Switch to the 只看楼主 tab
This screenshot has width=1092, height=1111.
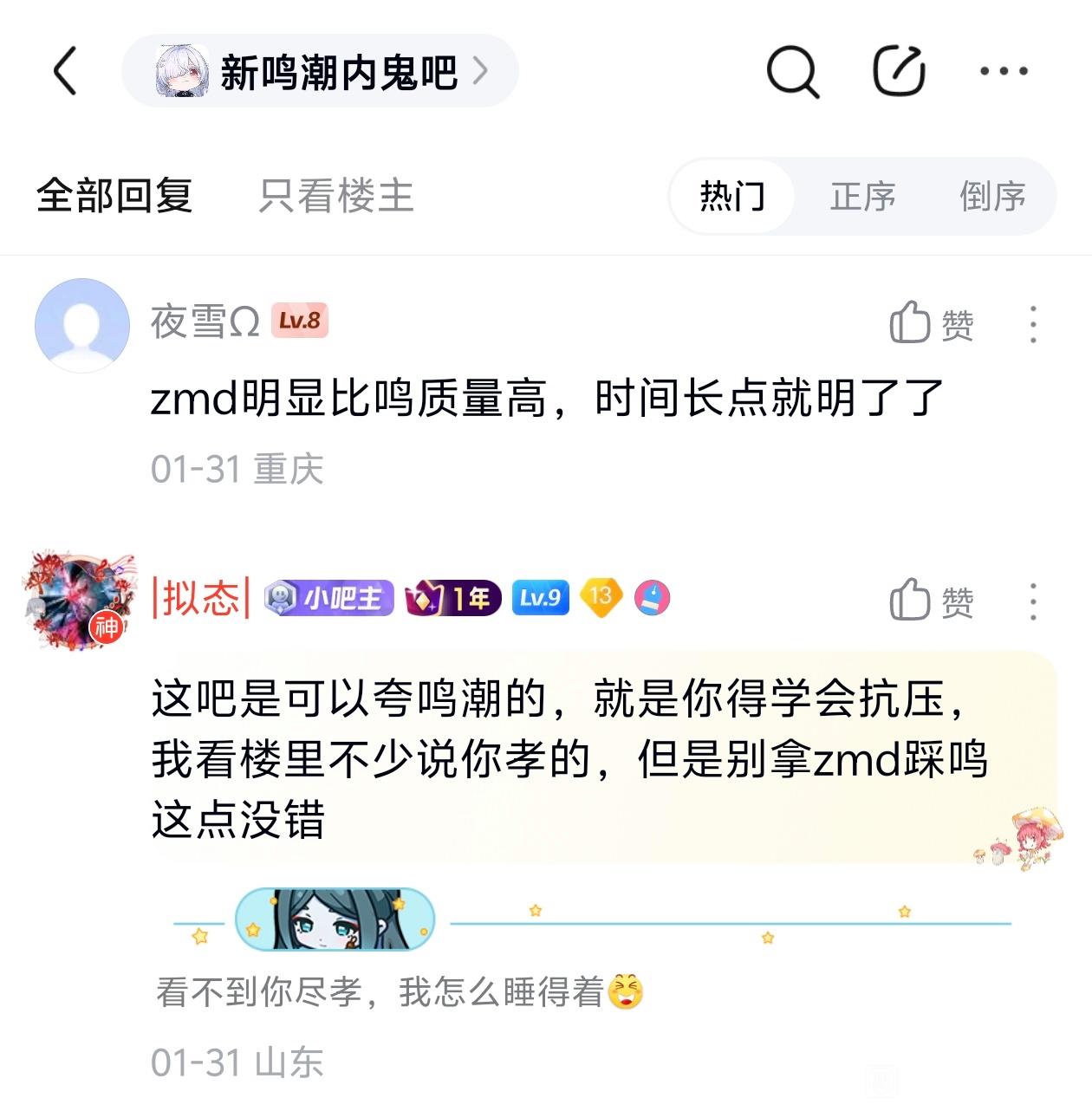[x=336, y=196]
